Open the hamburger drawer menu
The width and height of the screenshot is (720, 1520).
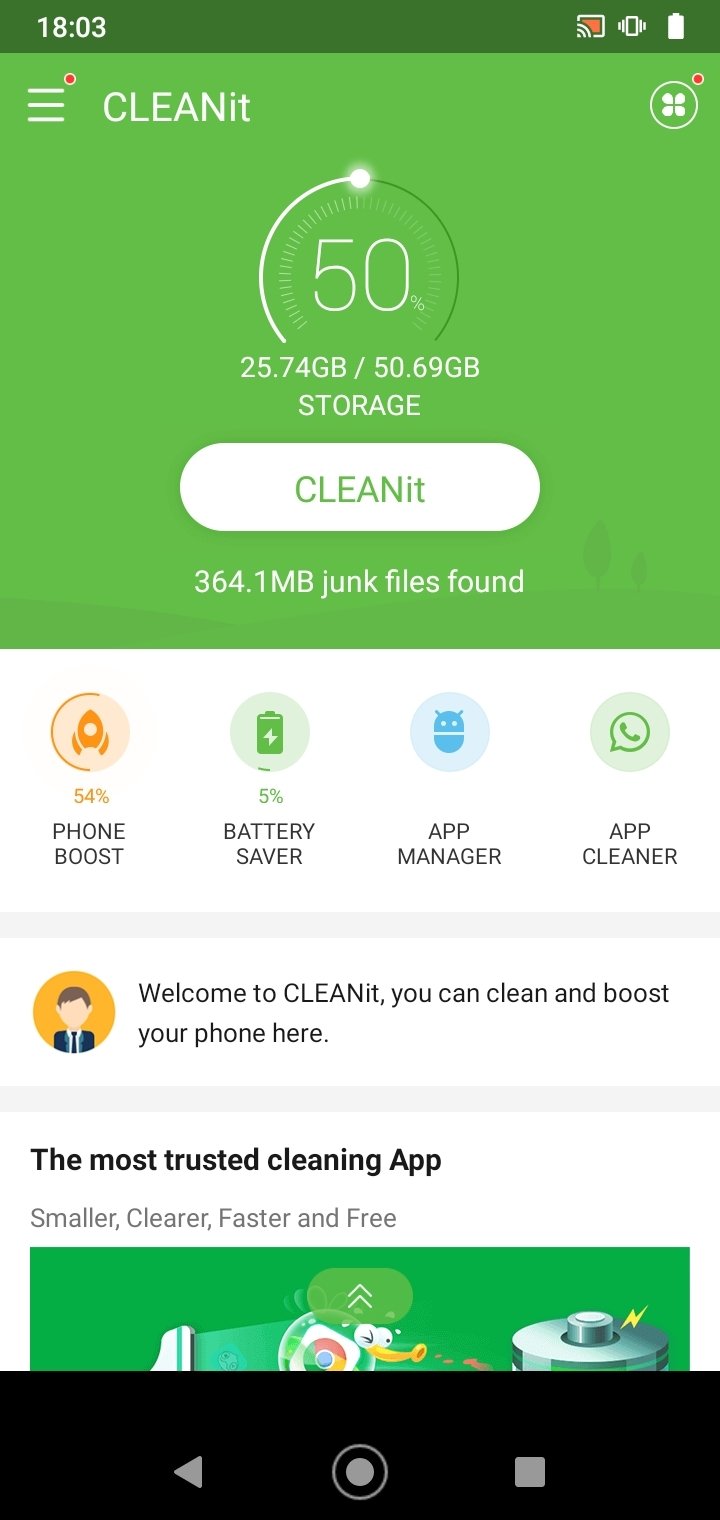click(x=46, y=105)
